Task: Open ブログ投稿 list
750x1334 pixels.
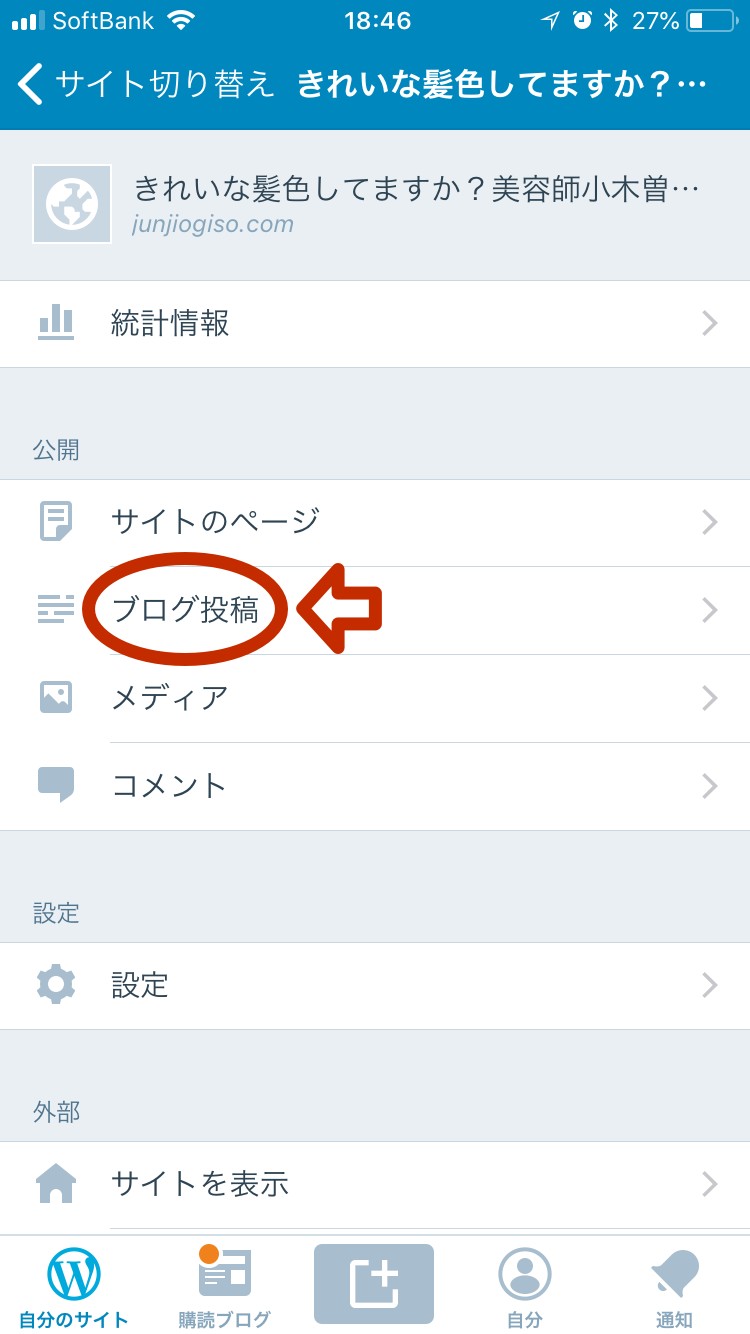Action: point(375,610)
